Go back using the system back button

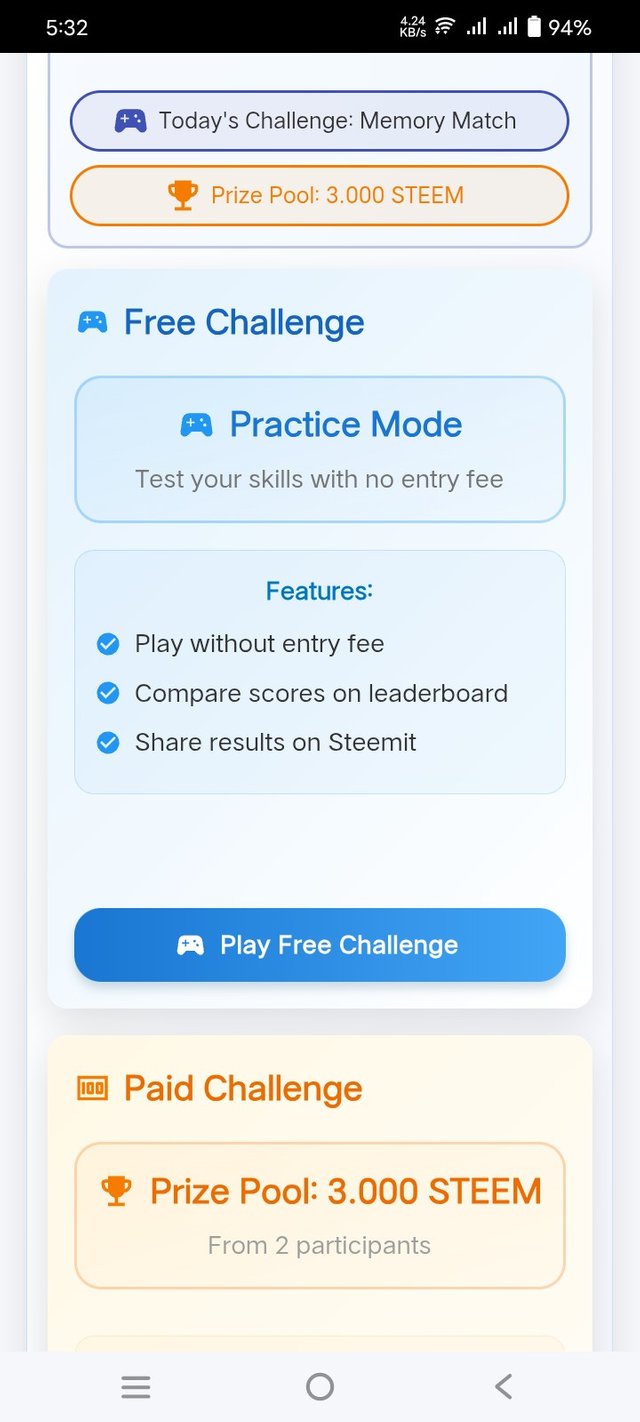pyautogui.click(x=503, y=1386)
